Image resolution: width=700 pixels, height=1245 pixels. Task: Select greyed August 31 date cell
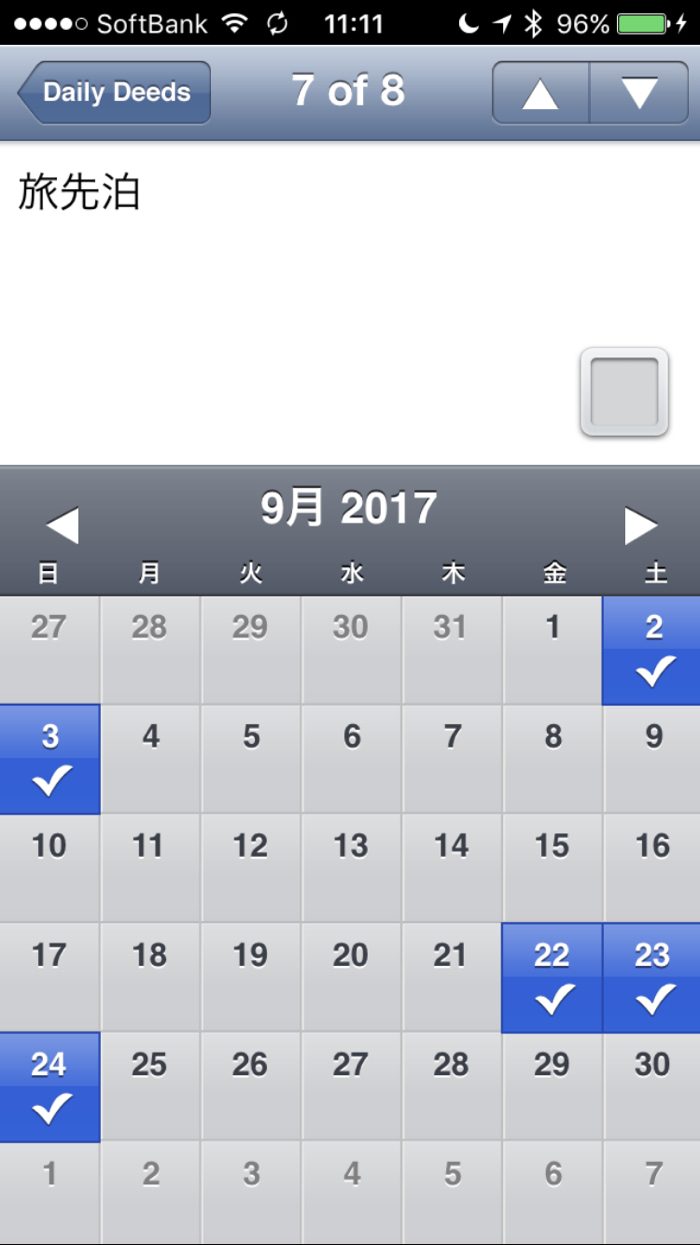(451, 650)
